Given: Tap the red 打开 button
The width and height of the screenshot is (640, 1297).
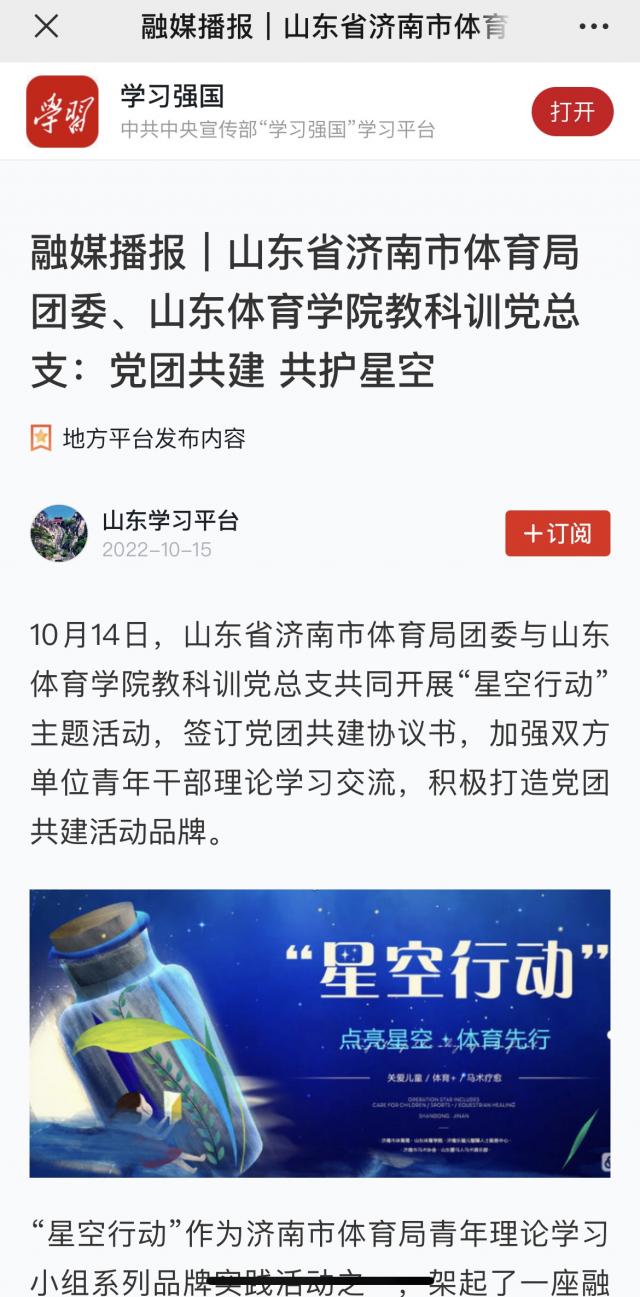Looking at the screenshot, I should (572, 112).
